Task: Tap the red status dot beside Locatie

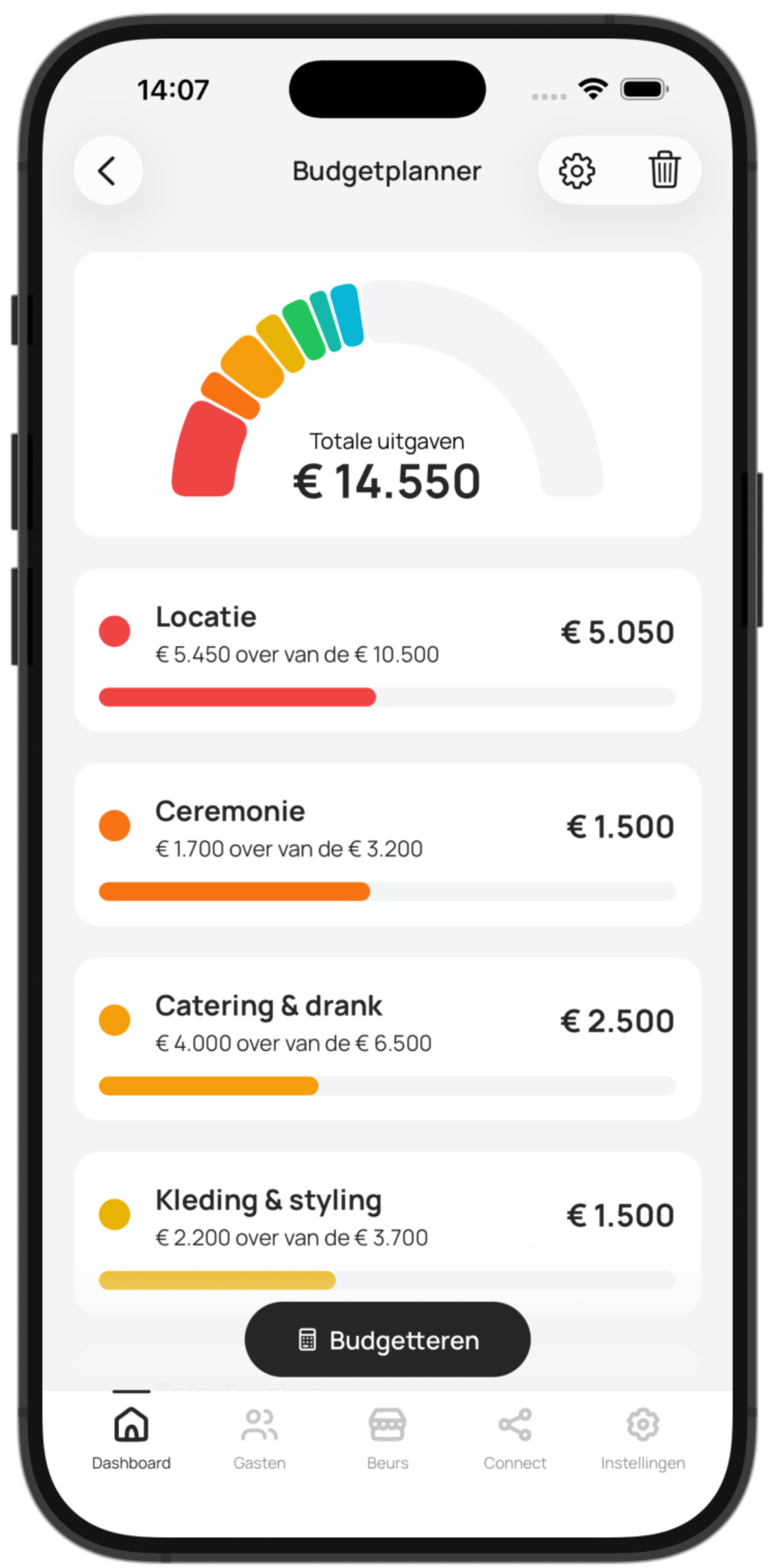Action: click(x=114, y=631)
